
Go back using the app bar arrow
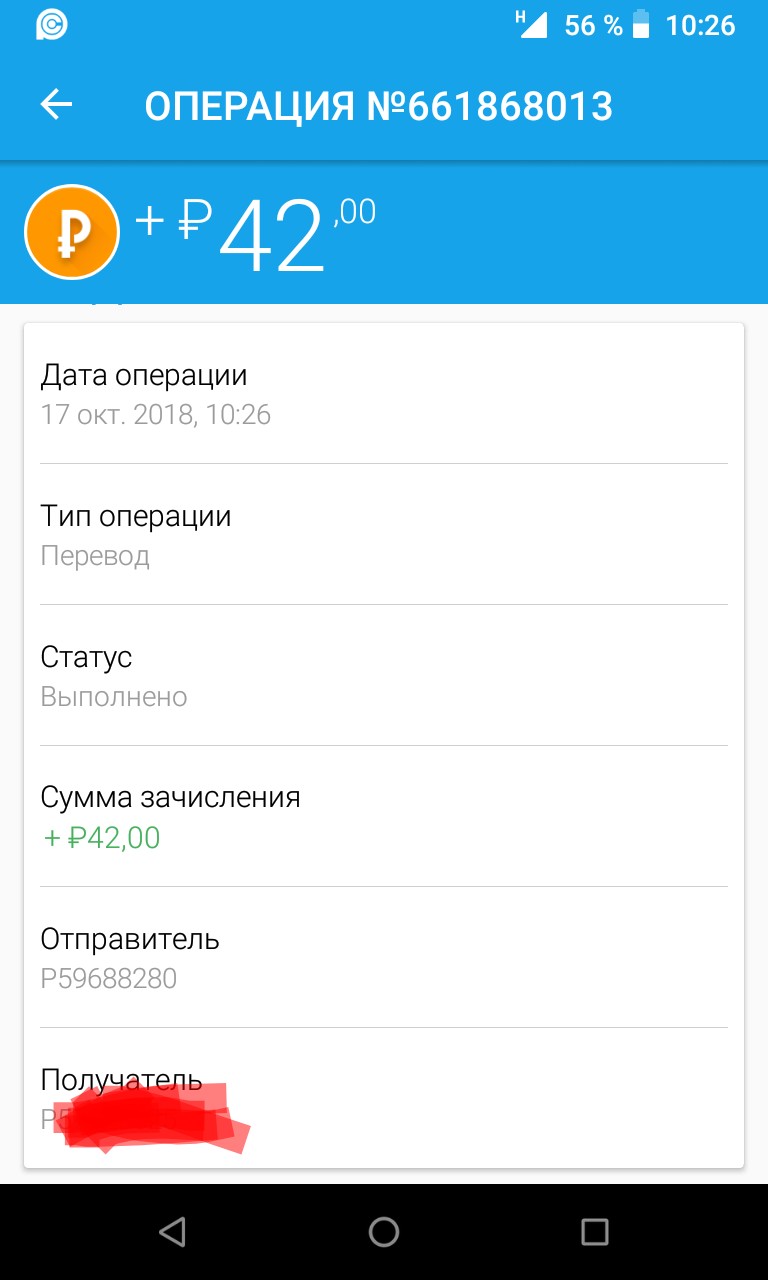(x=56, y=104)
